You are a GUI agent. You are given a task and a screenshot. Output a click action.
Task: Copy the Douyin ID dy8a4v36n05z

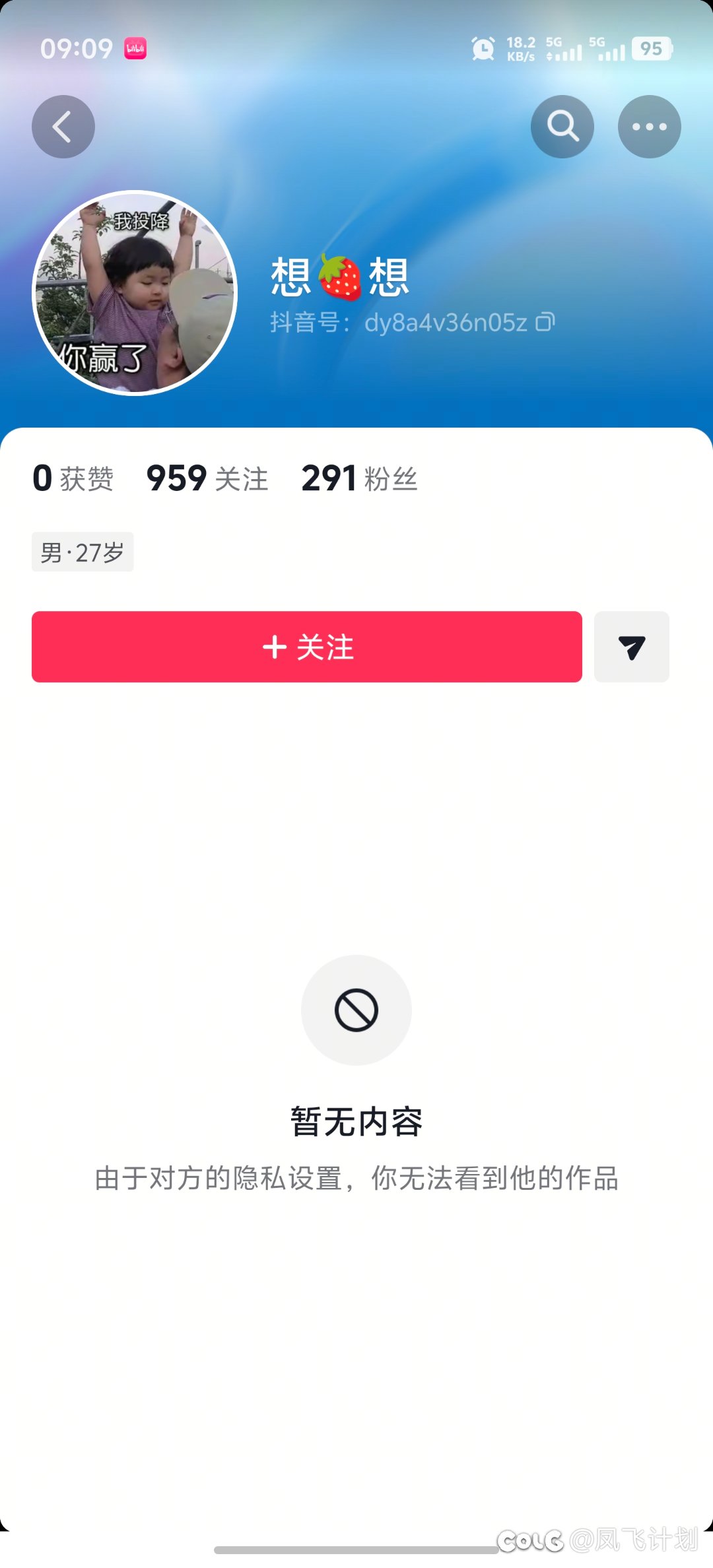(x=545, y=322)
